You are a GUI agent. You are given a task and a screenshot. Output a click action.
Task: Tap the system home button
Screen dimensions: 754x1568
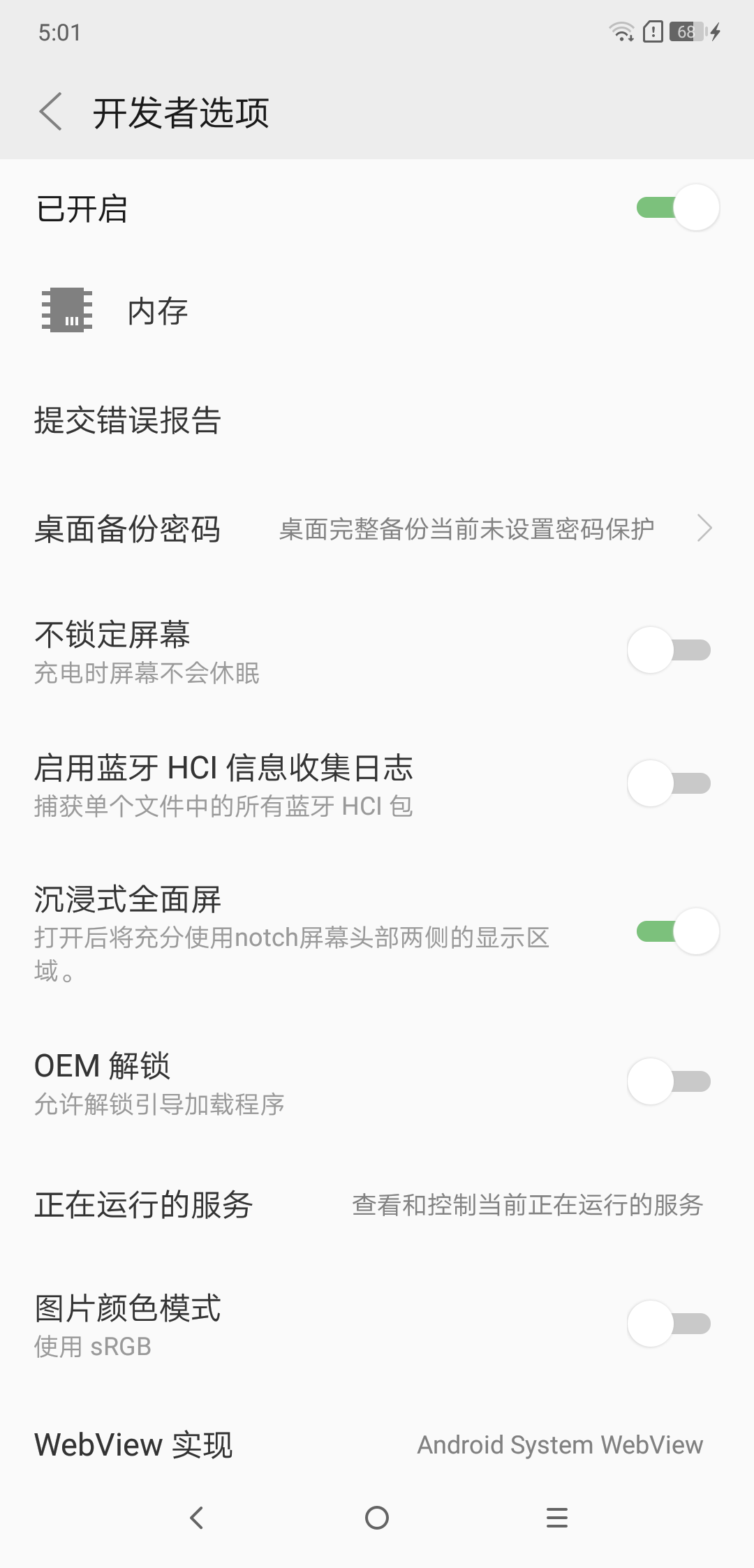pos(377,1518)
